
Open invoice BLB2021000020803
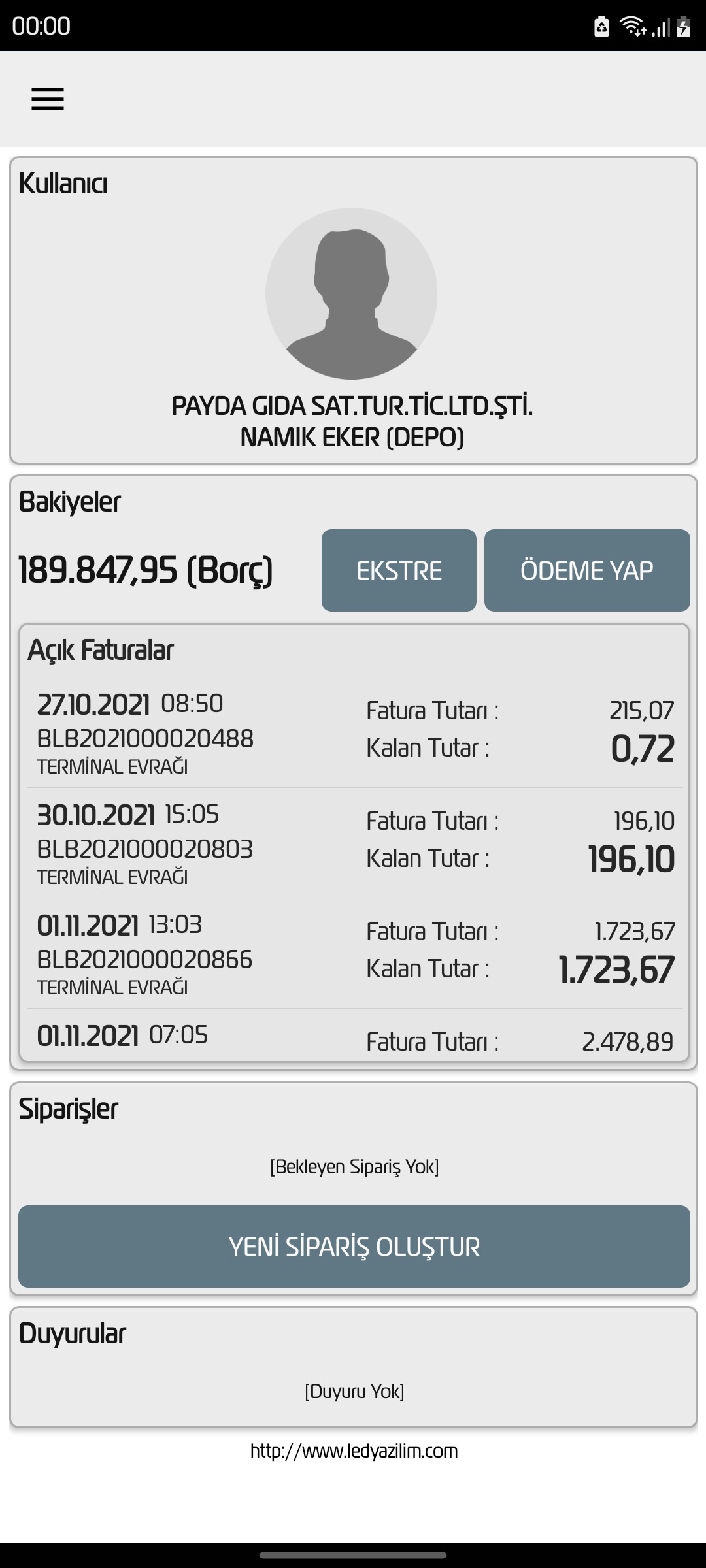coord(354,843)
